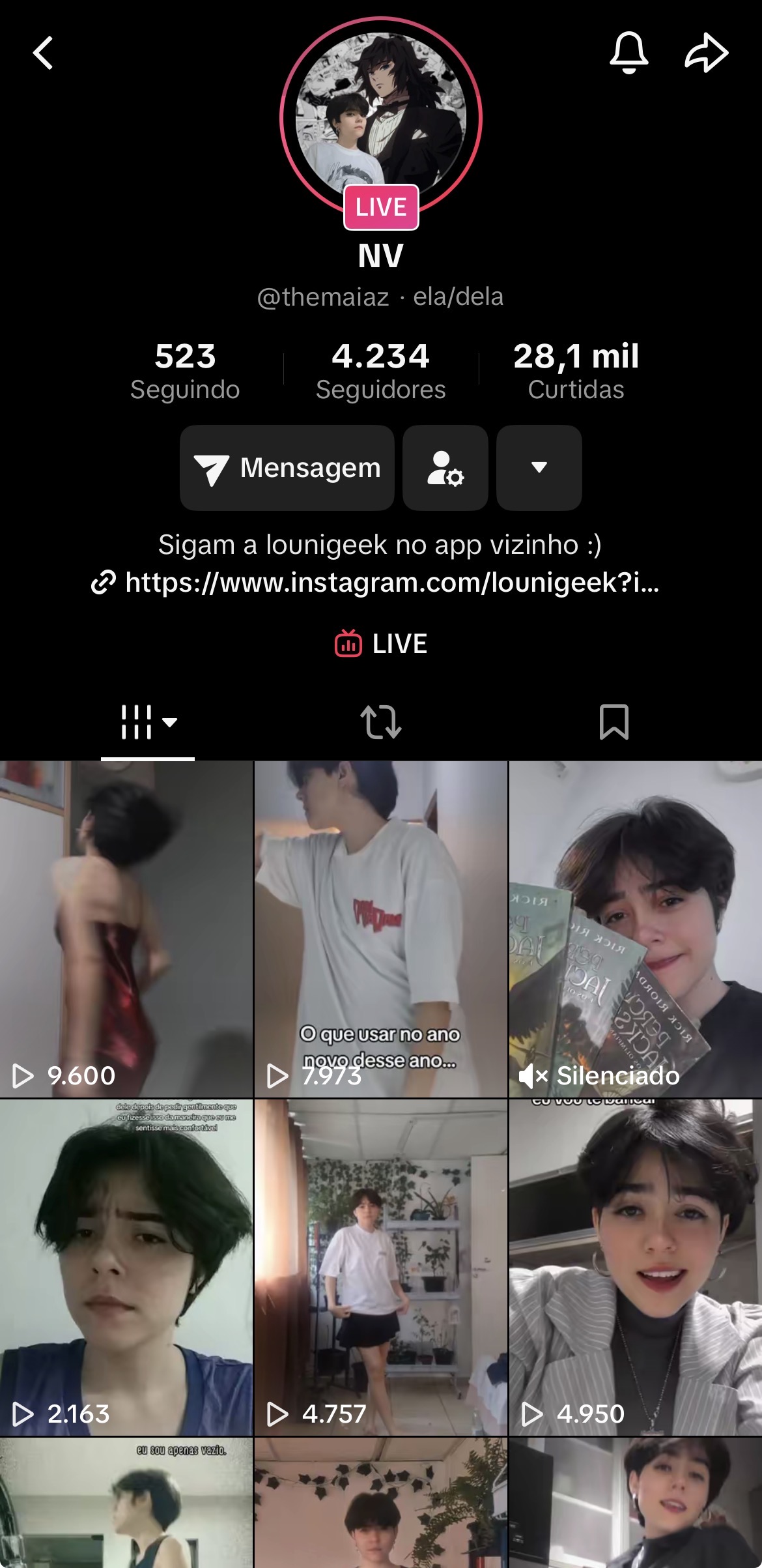
Task: Go back to the previous screen
Action: 43,53
